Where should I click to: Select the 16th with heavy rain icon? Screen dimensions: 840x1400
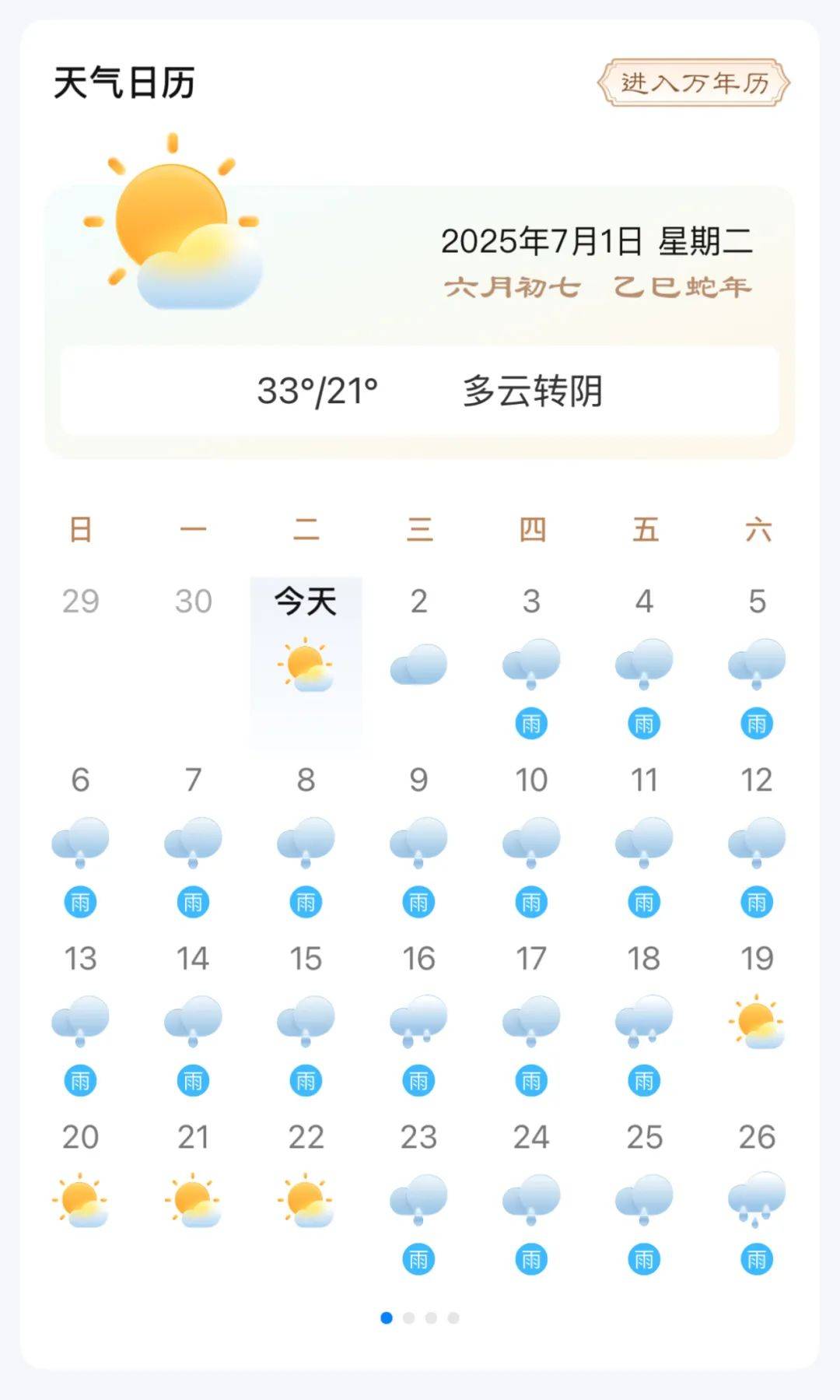(x=418, y=1020)
